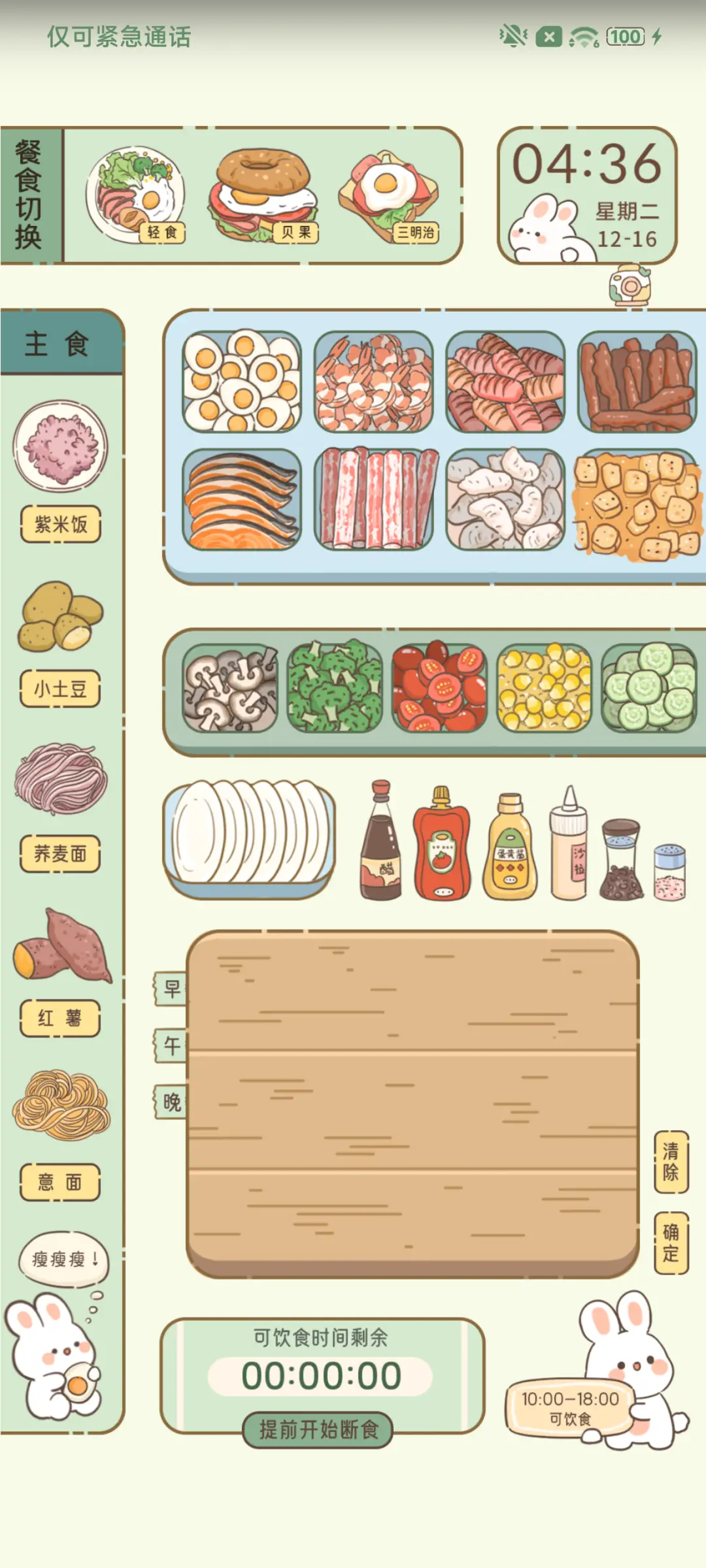Image resolution: width=706 pixels, height=1568 pixels.
Task: Switch meal style to 贝果 bagel
Action: (x=297, y=232)
